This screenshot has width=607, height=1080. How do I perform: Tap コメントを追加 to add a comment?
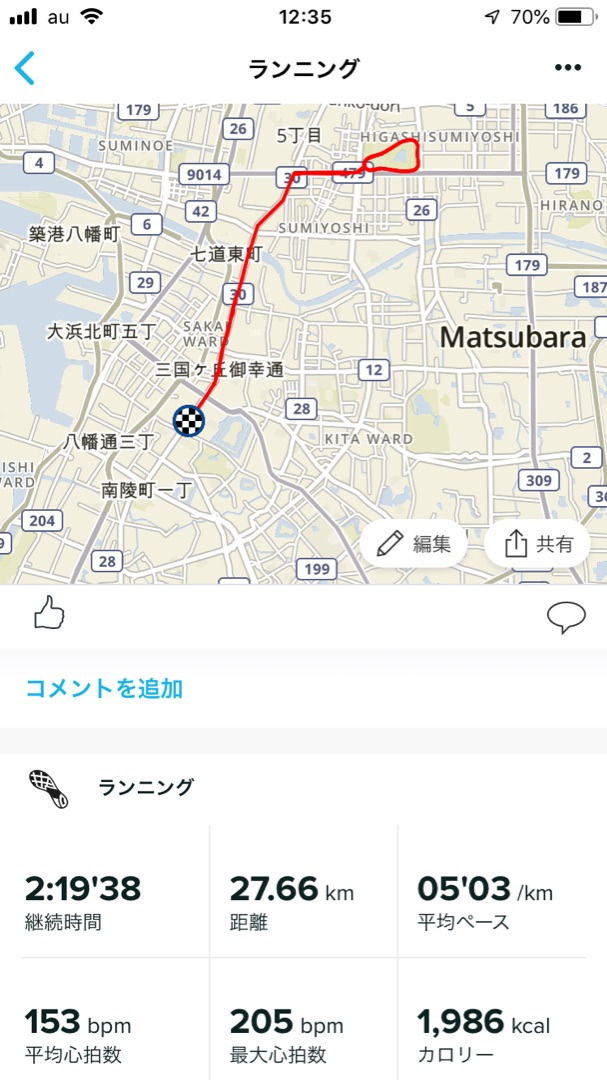104,688
